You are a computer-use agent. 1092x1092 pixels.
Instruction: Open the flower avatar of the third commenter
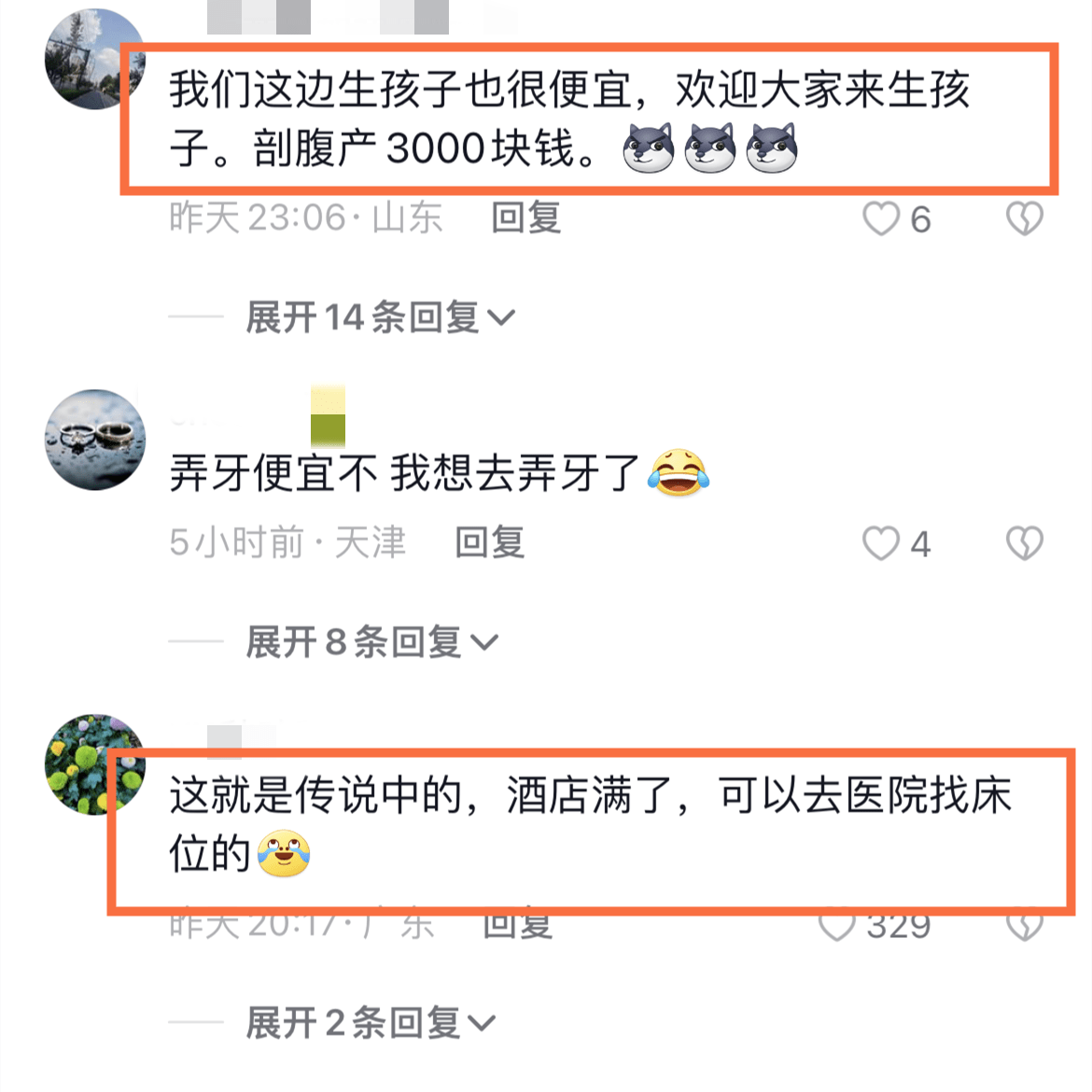click(94, 764)
